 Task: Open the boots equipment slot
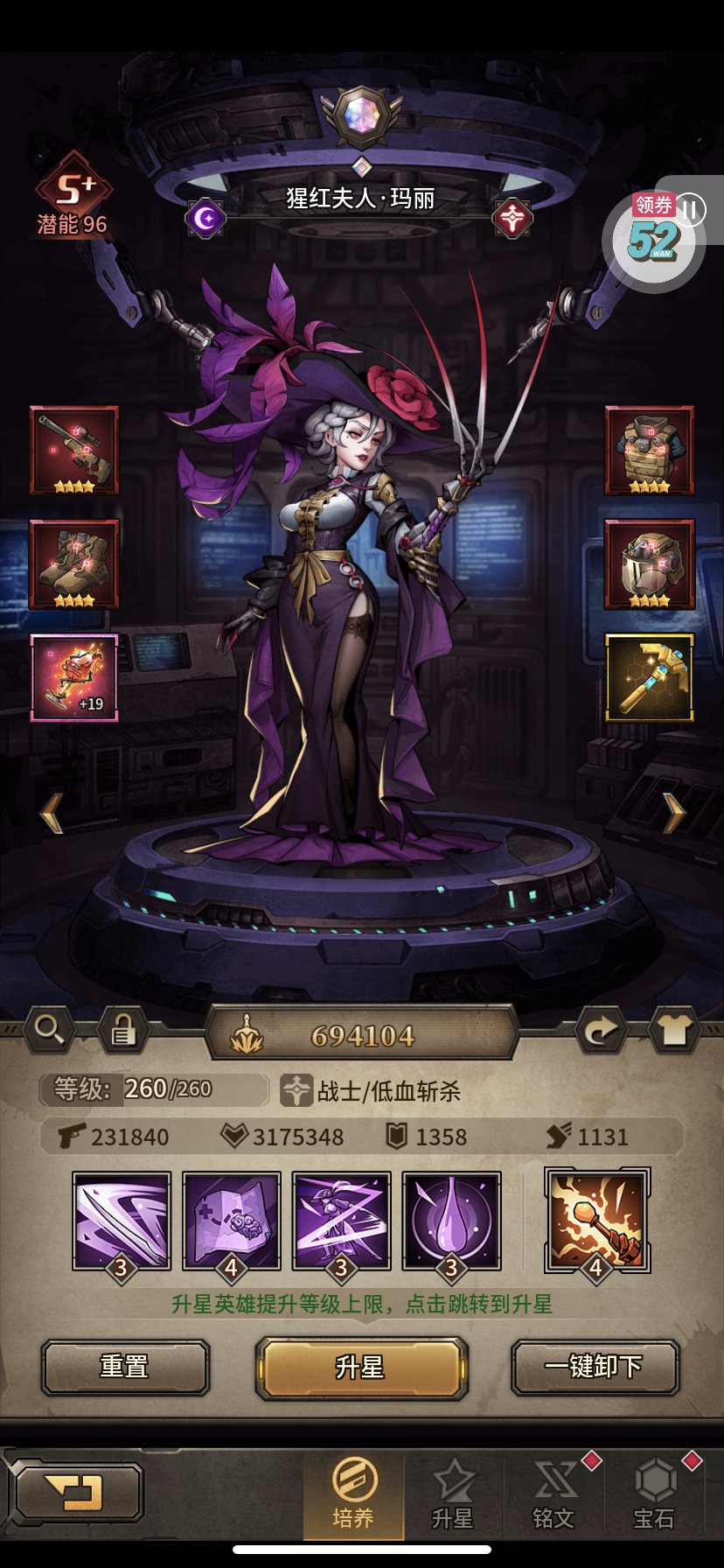(74, 564)
